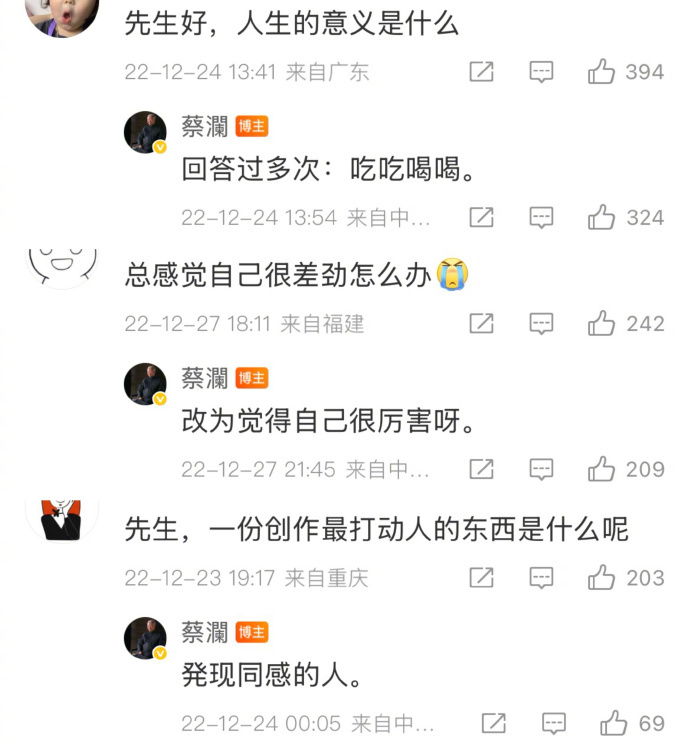Like the comment 总感觉自己很差劲怎么办
This screenshot has width=690, height=751.
tap(602, 324)
